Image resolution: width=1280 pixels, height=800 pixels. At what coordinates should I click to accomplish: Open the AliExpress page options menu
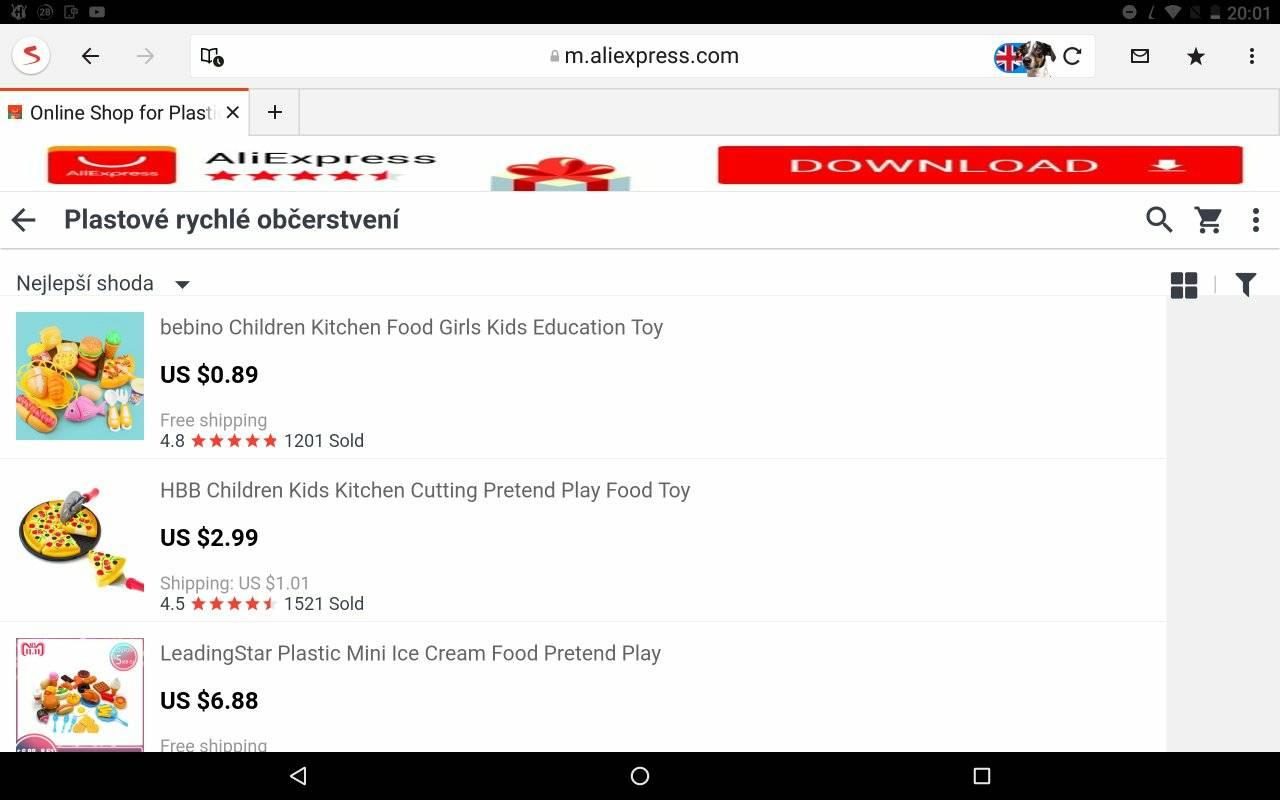[1256, 220]
